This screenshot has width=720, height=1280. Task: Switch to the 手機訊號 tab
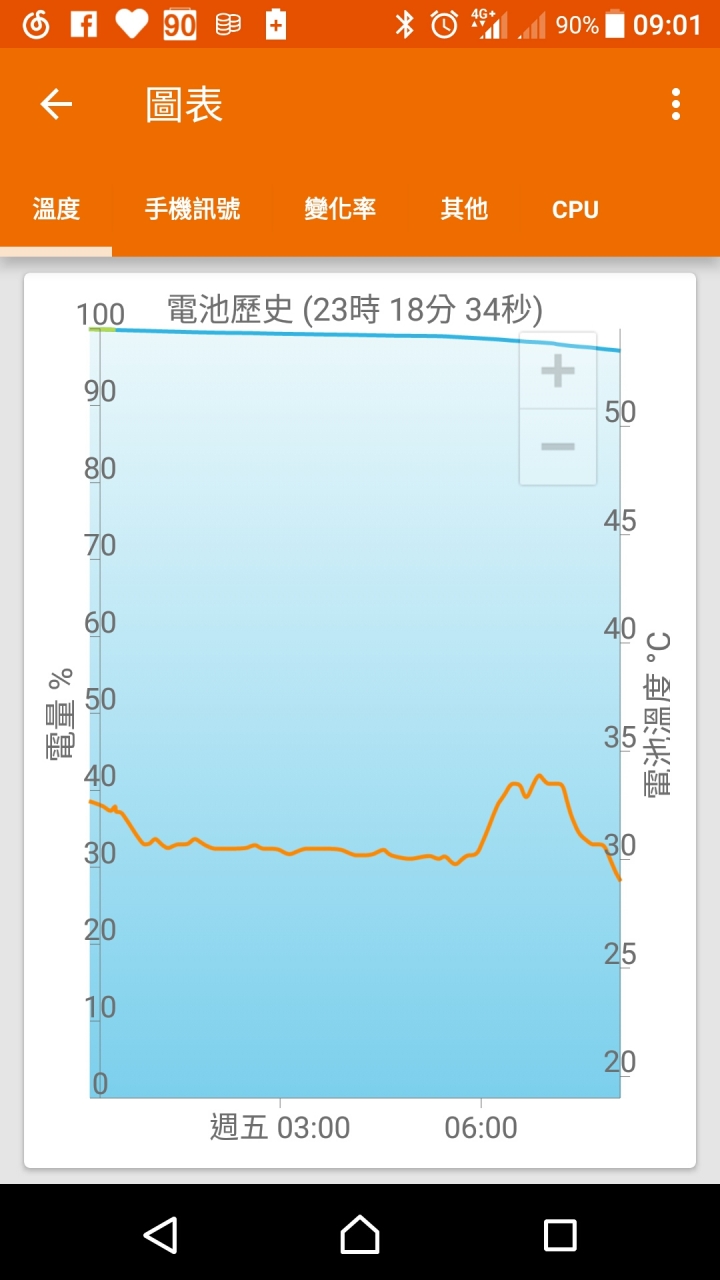tap(192, 209)
